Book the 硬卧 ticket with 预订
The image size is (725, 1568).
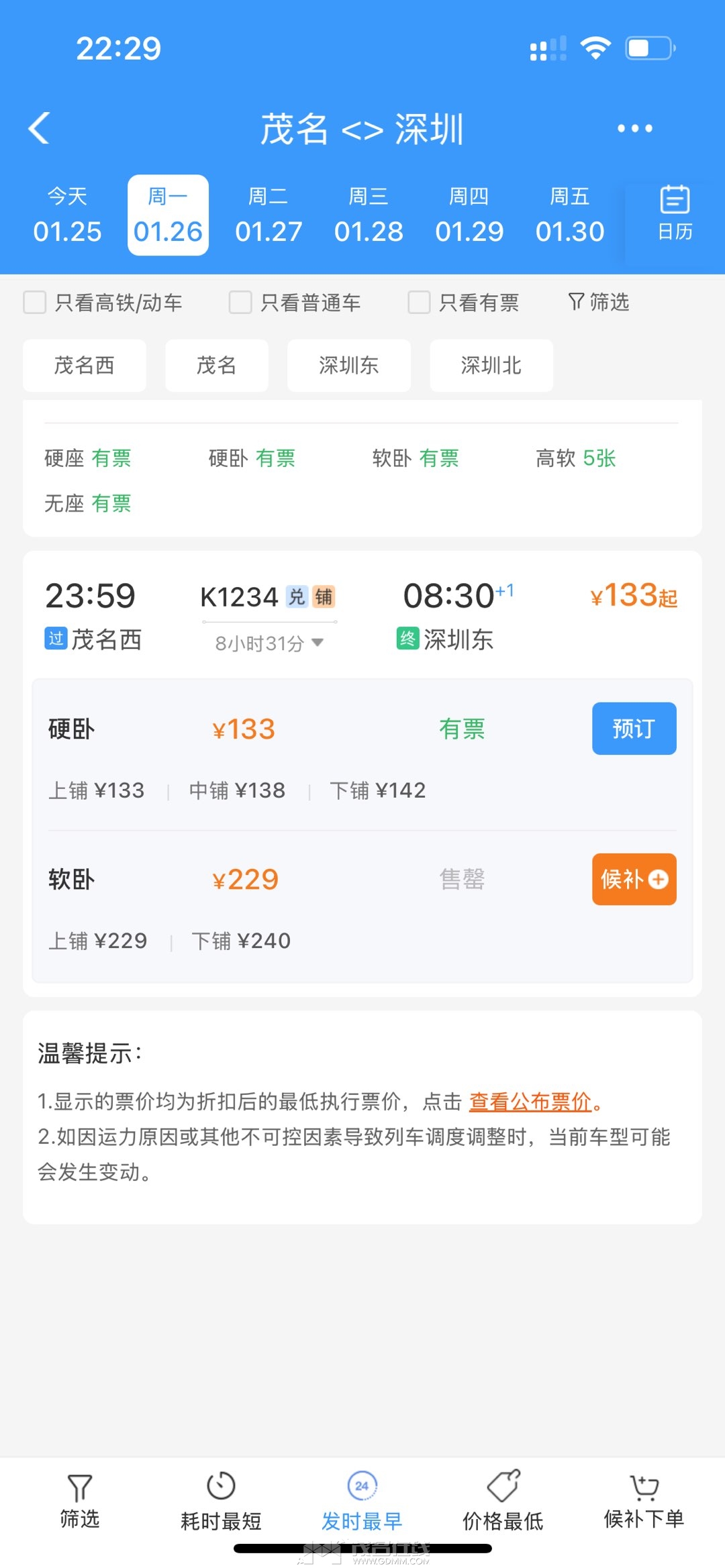pos(634,729)
